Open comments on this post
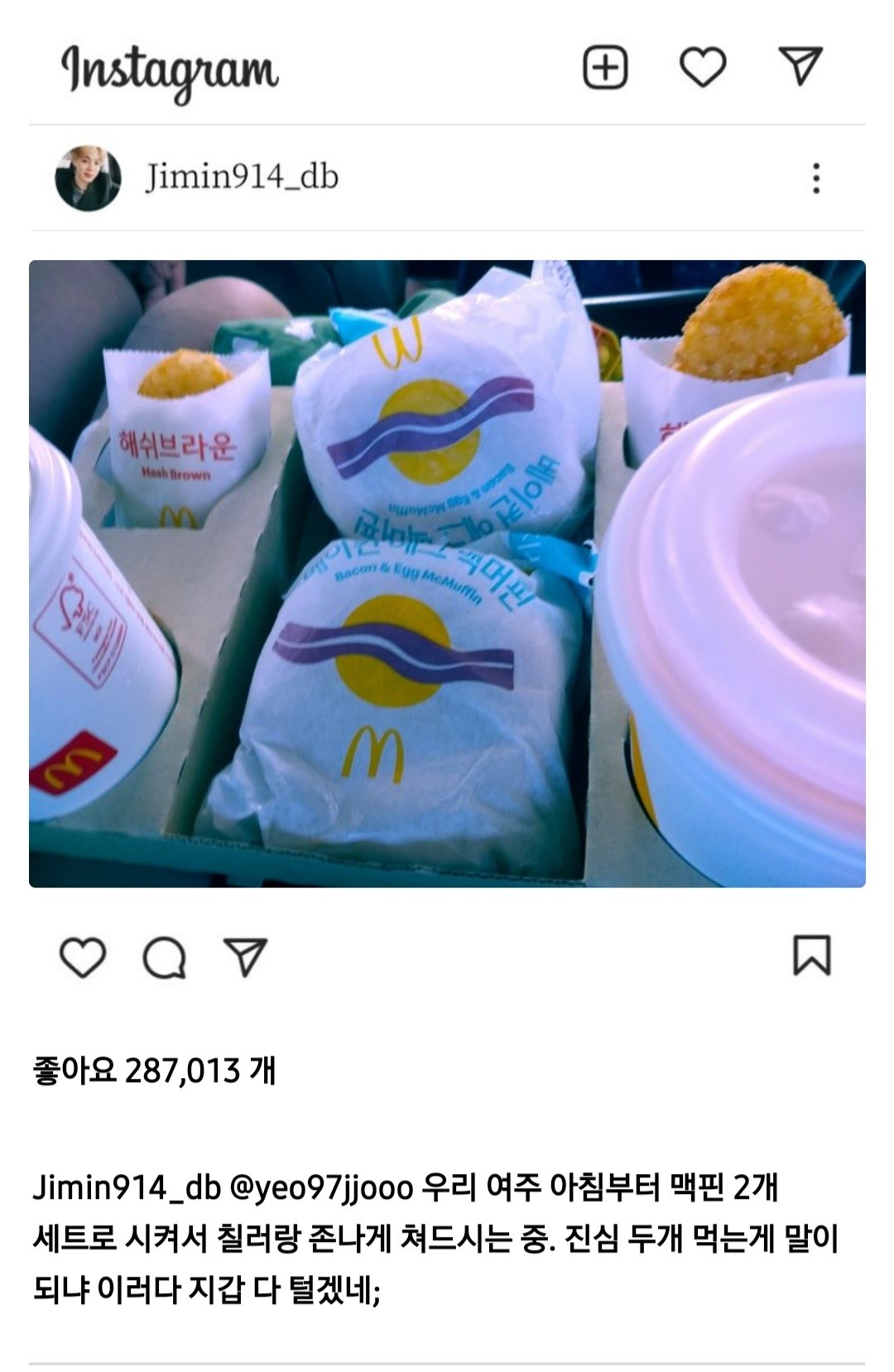894x1372 pixels. tap(164, 958)
